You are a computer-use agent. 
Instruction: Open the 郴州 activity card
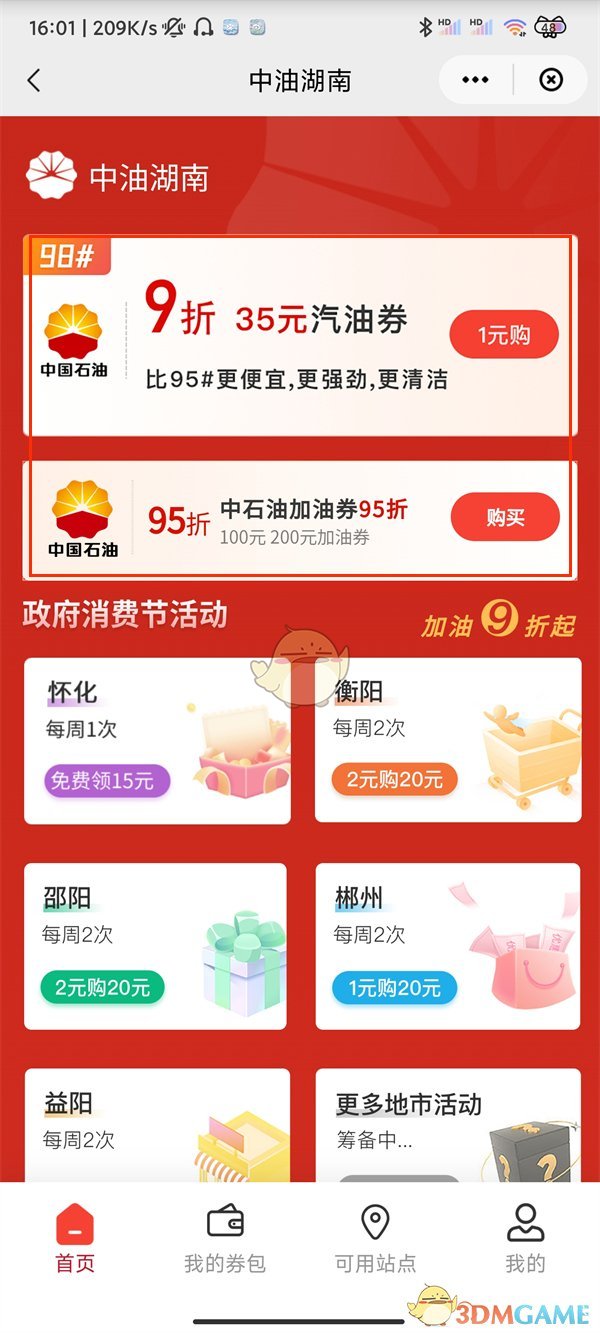447,946
